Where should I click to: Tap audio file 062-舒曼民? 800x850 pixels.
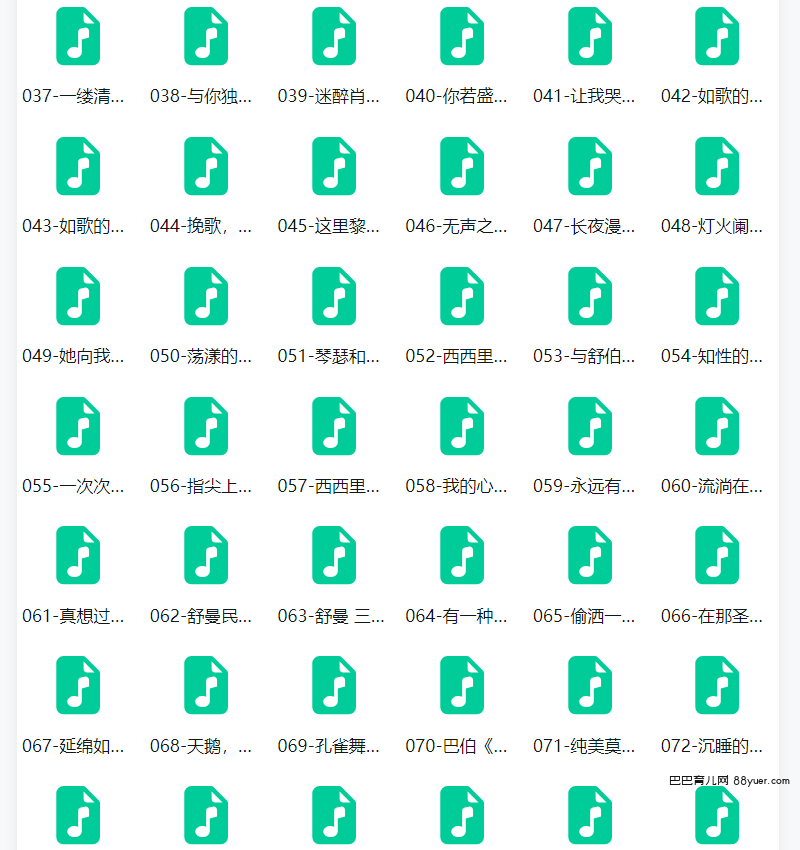pyautogui.click(x=206, y=557)
